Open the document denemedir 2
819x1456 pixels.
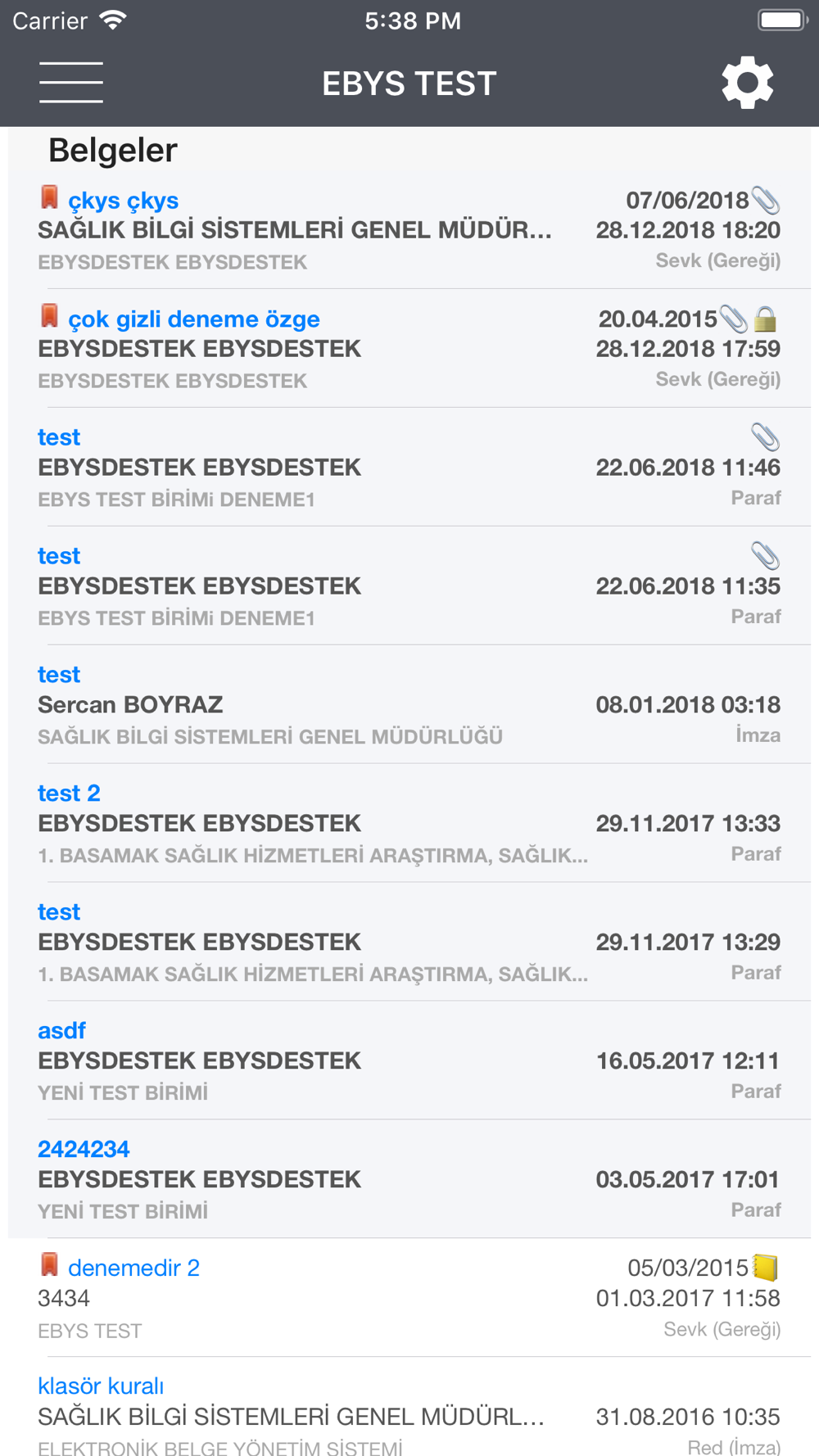(x=409, y=1298)
